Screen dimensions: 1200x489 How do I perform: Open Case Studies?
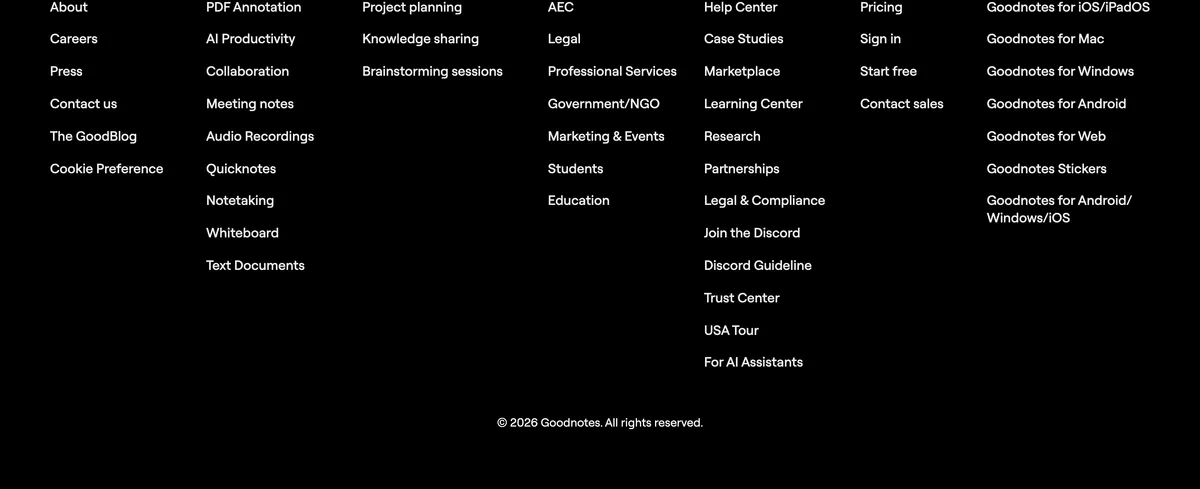743,39
